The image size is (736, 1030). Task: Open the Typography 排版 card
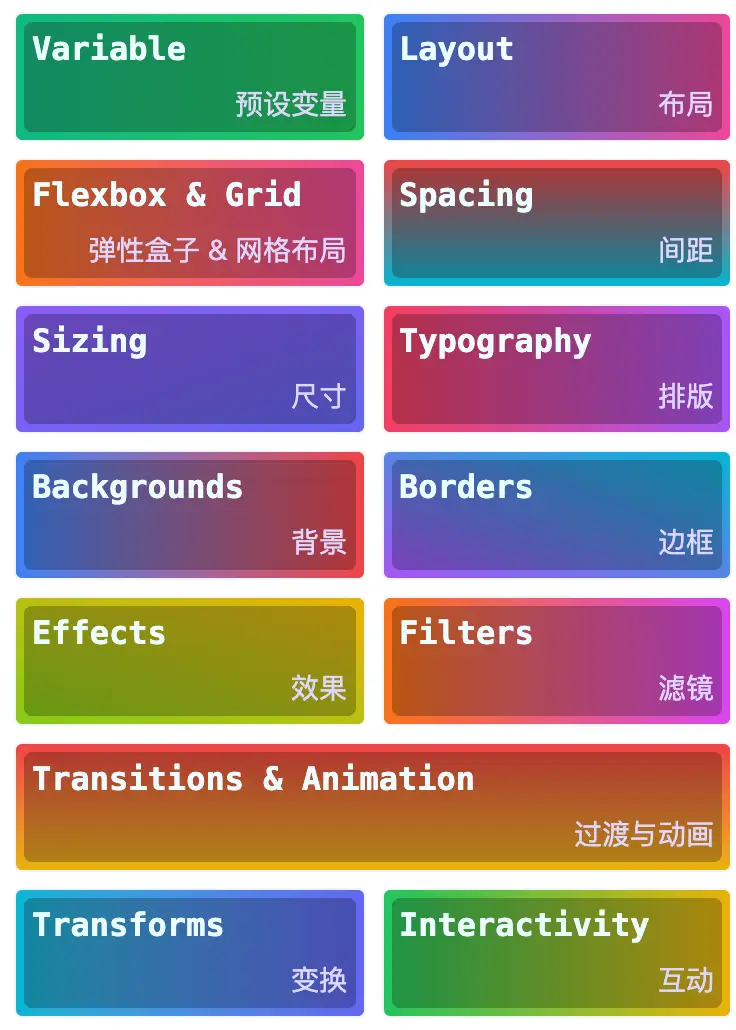556,369
